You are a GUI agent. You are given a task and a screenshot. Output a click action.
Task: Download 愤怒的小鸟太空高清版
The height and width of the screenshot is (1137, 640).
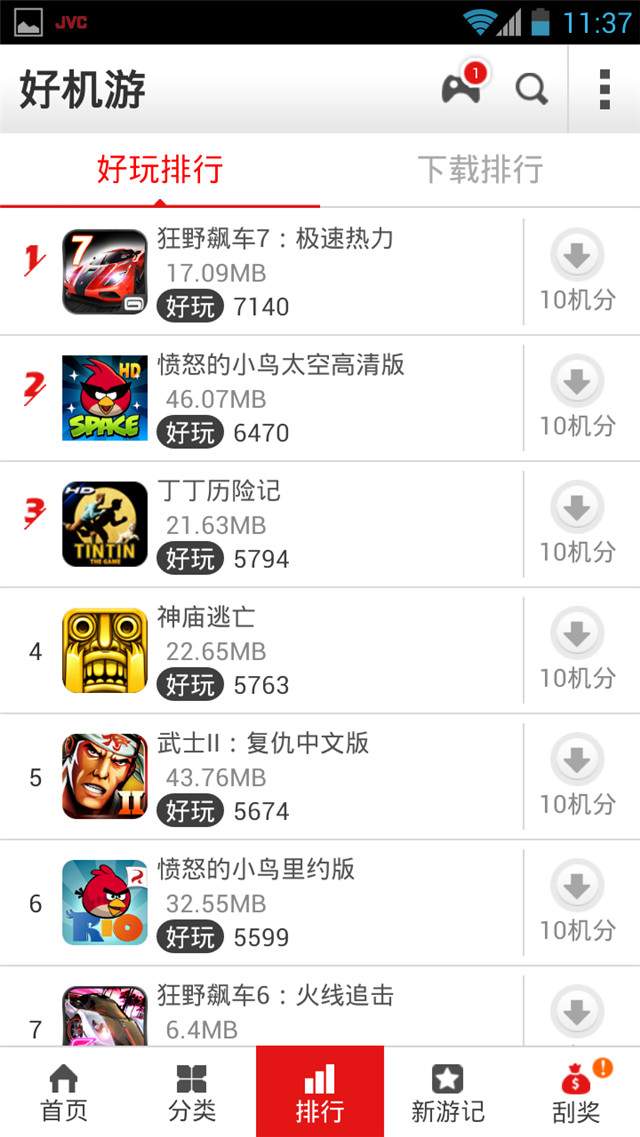tap(577, 396)
